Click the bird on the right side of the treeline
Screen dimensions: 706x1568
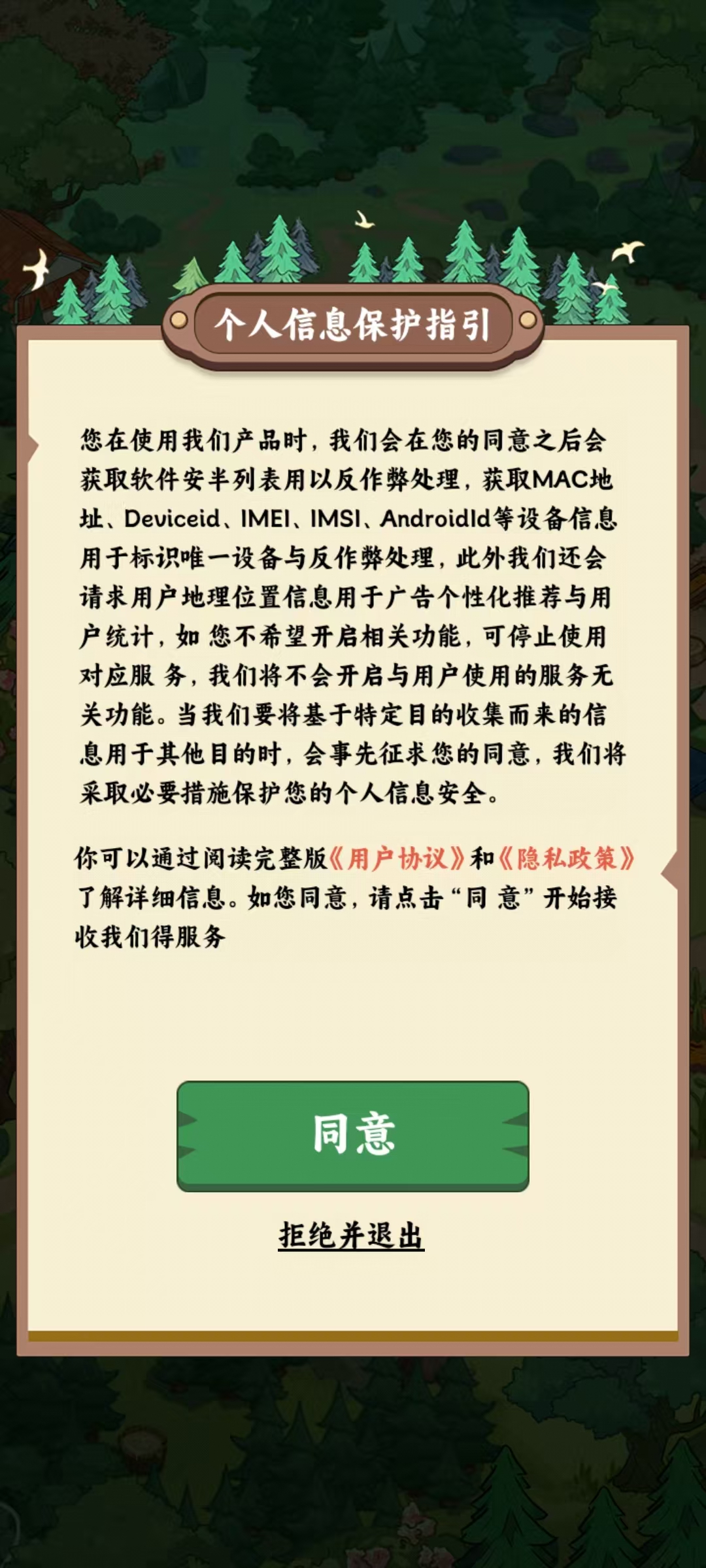626,252
